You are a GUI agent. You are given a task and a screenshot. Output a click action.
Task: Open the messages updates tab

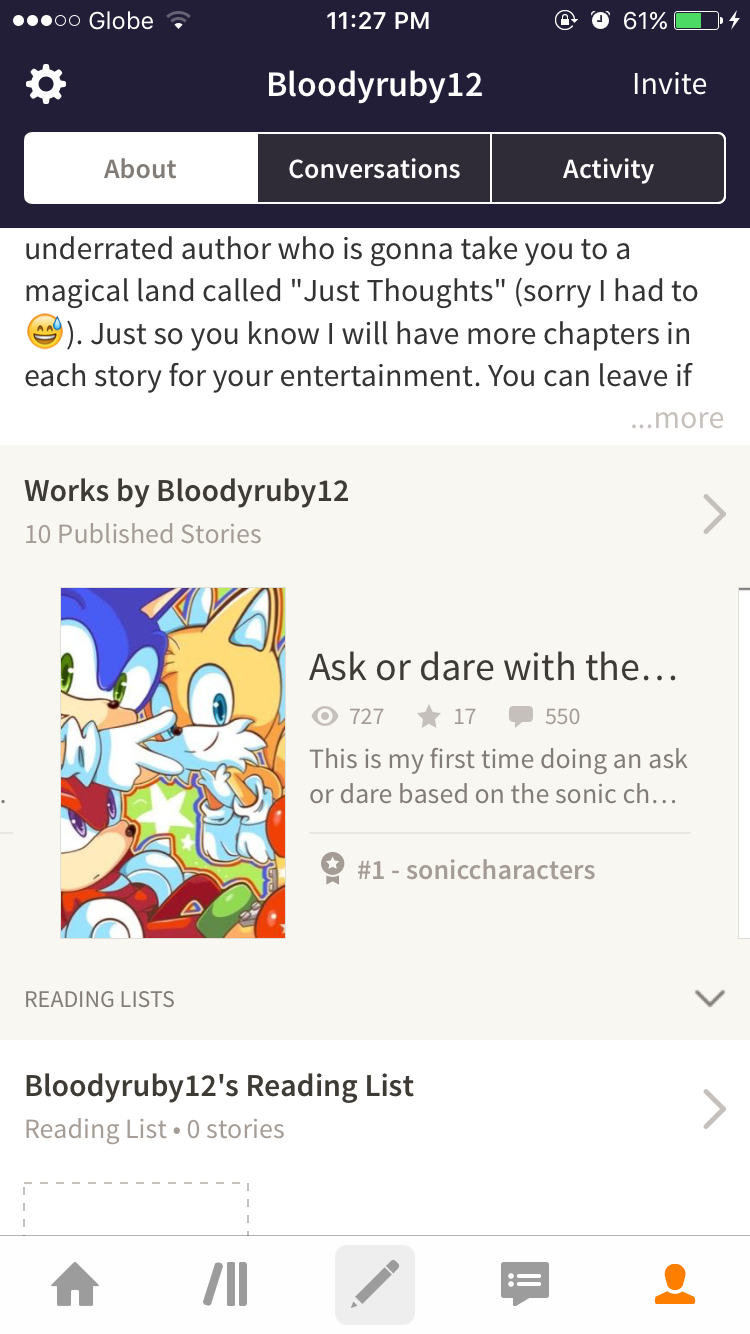point(525,1284)
